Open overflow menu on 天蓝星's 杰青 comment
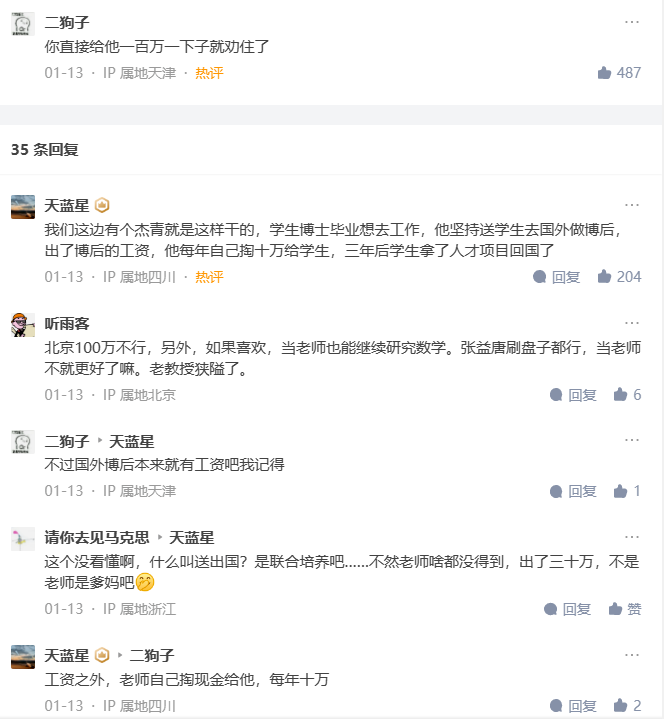The width and height of the screenshot is (664, 720). coord(631,205)
